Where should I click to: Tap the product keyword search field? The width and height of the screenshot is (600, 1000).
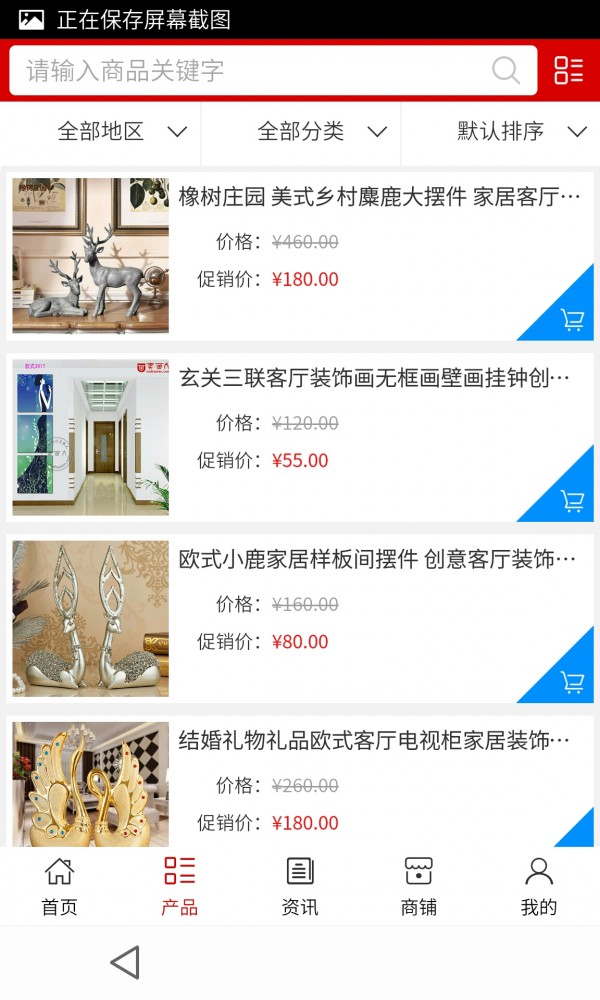pos(250,70)
